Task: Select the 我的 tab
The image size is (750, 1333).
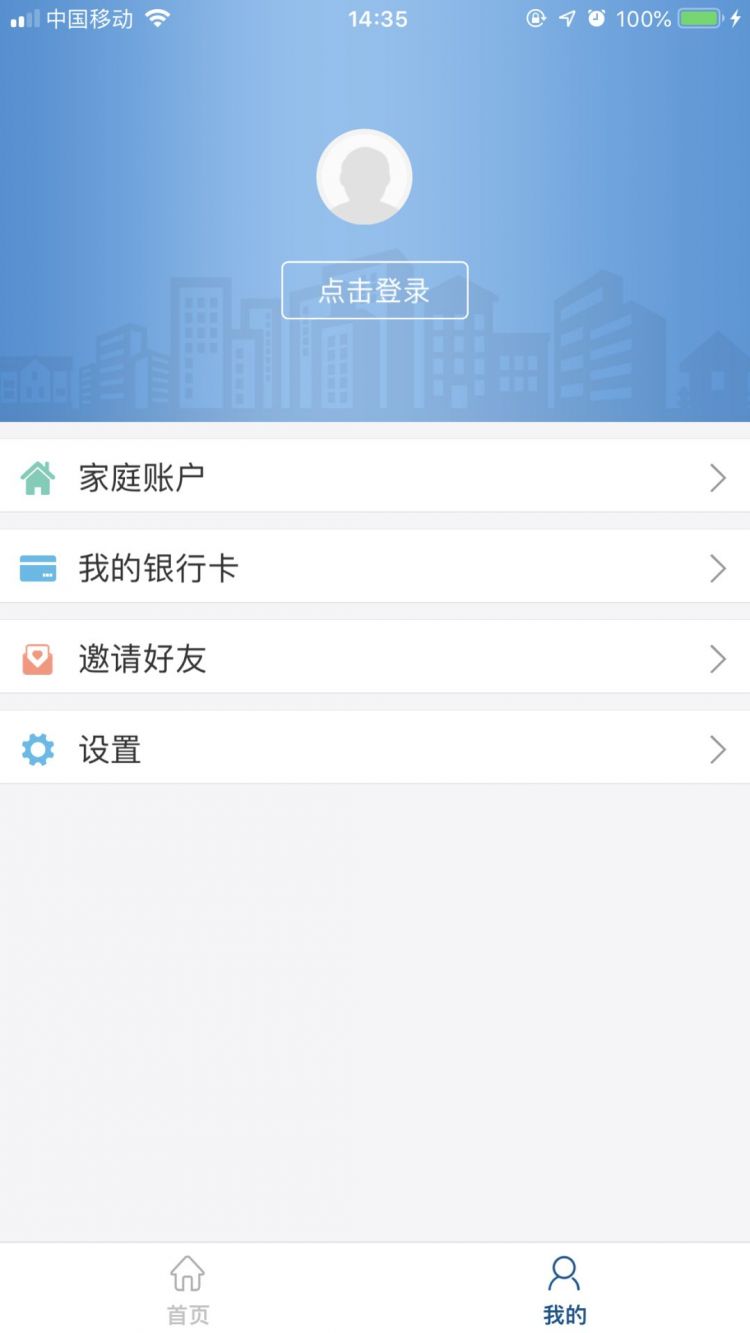Action: pyautogui.click(x=564, y=1289)
